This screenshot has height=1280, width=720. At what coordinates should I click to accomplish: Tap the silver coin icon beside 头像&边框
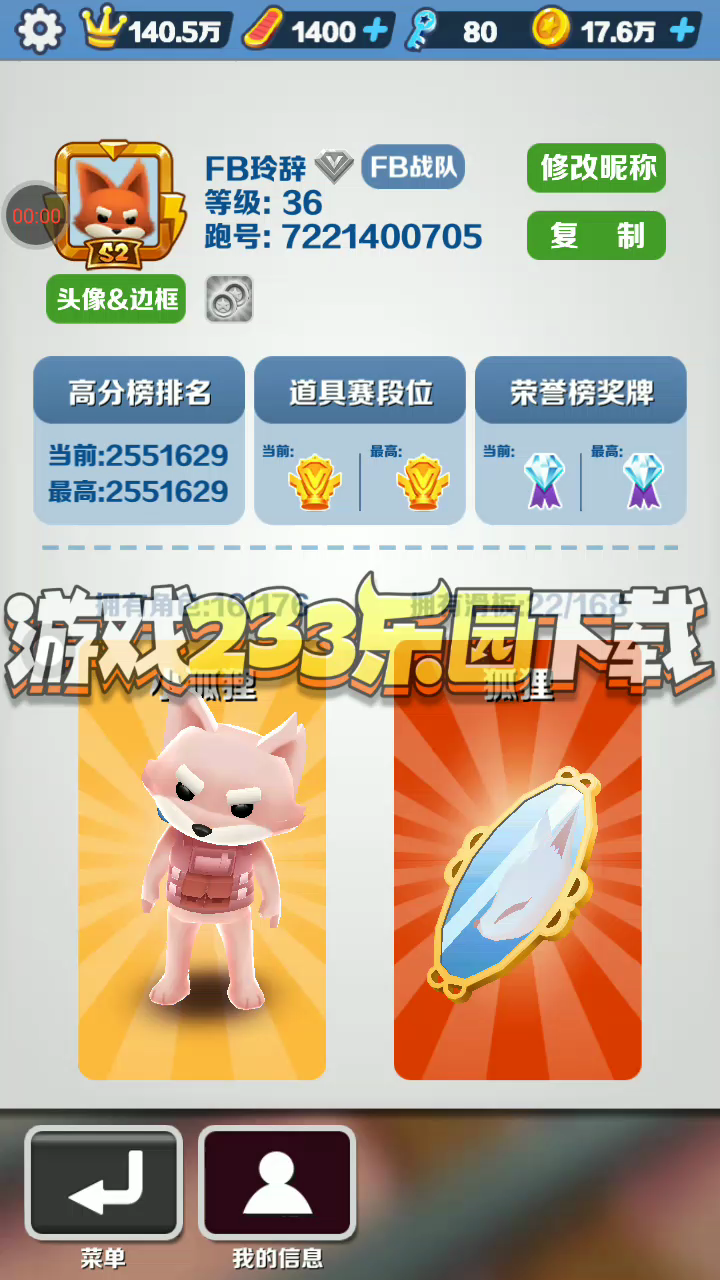pos(229,299)
